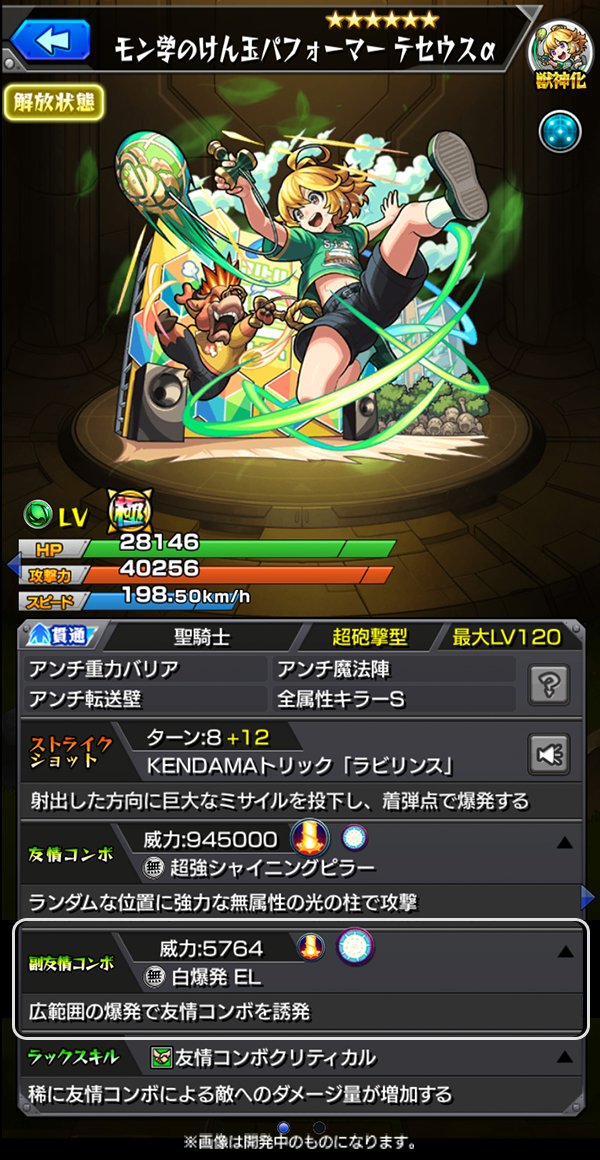Expand the ラックスキル 友情コンボクリティカル details
The width and height of the screenshot is (600, 1160).
pyautogui.click(x=565, y=1056)
